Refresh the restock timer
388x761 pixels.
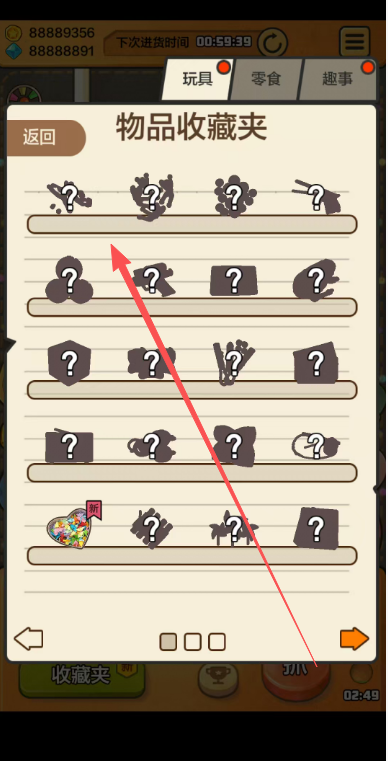click(272, 43)
